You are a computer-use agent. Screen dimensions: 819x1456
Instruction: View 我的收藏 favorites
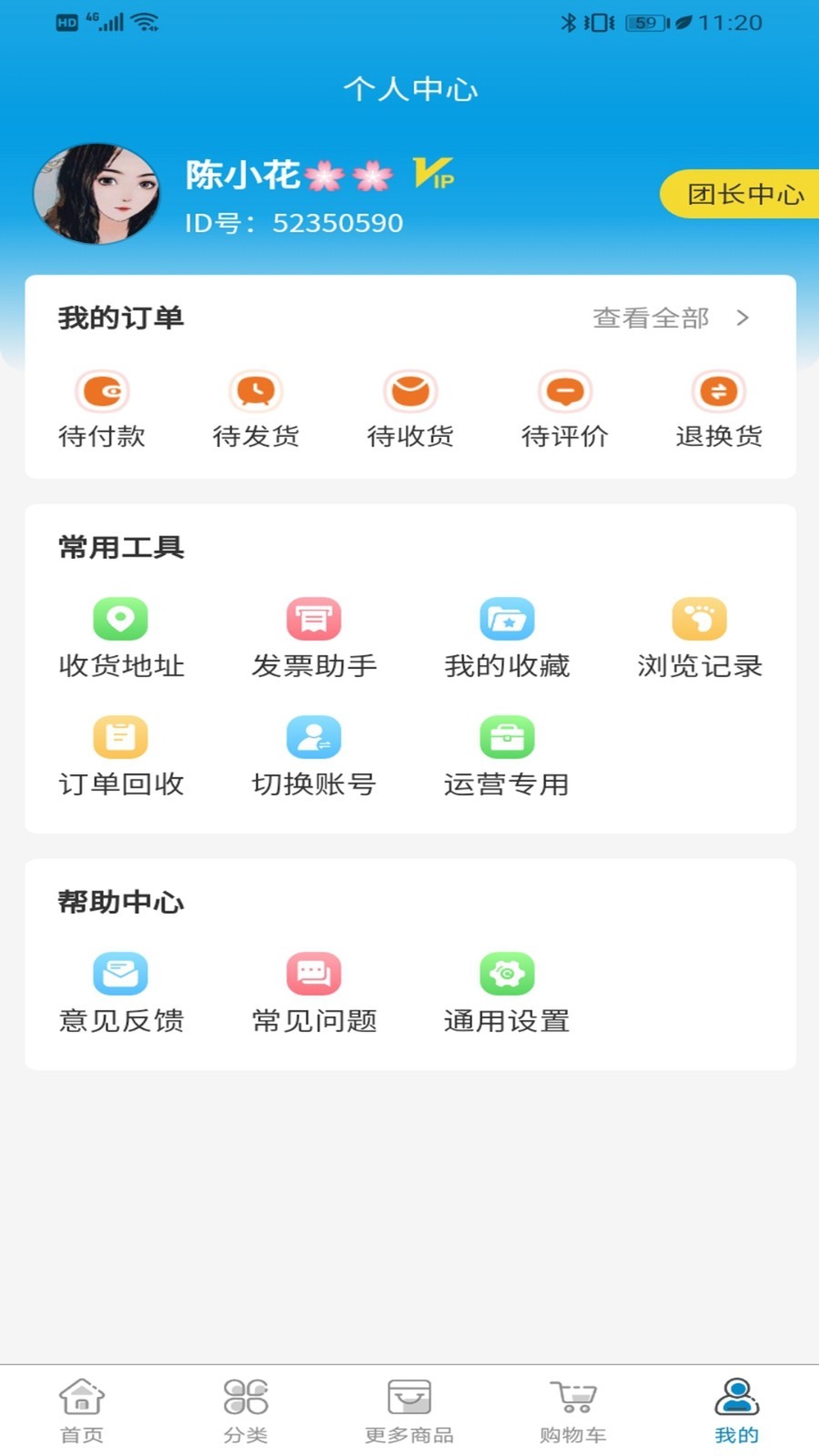click(507, 638)
